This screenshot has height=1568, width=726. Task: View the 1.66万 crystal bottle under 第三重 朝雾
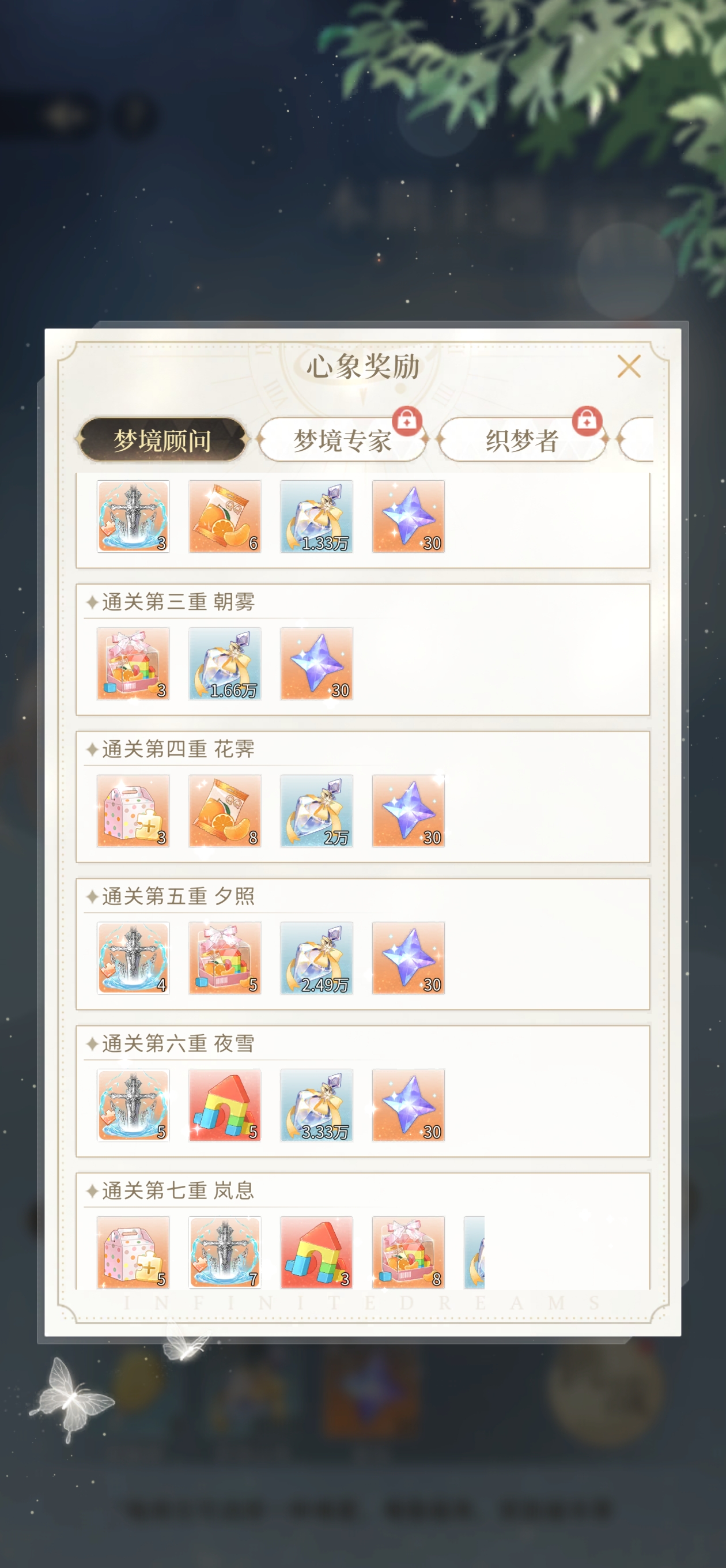tap(225, 664)
